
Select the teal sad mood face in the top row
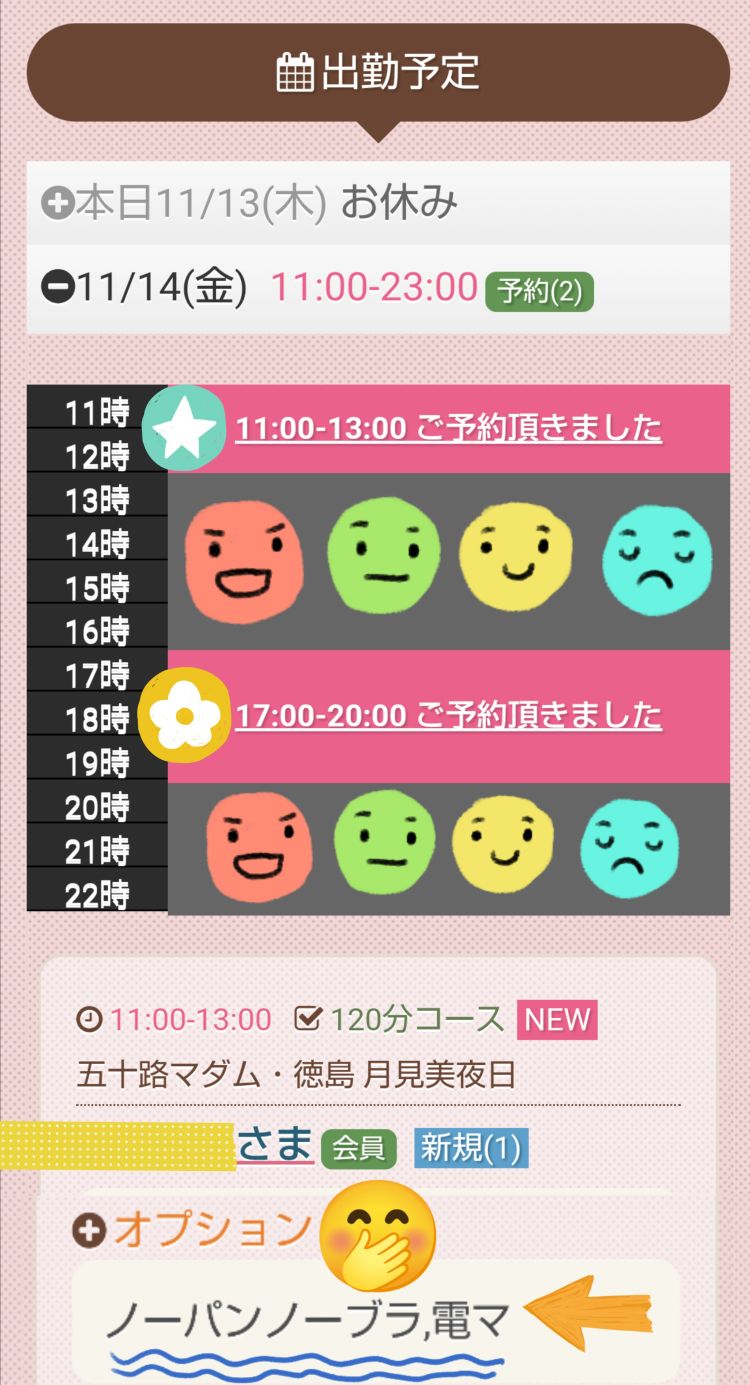pyautogui.click(x=657, y=558)
